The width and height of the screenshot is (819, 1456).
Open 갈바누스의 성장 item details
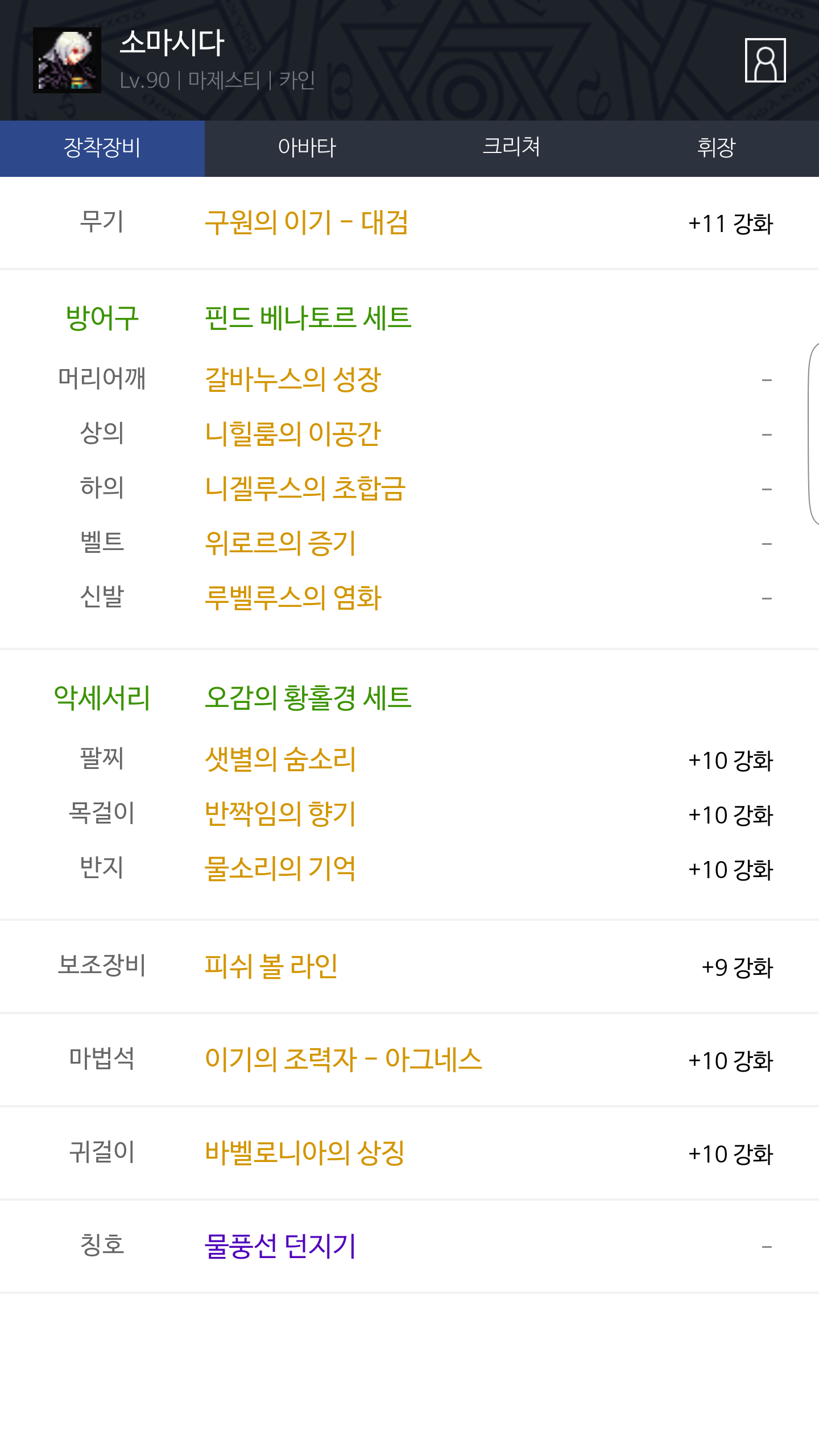click(293, 379)
